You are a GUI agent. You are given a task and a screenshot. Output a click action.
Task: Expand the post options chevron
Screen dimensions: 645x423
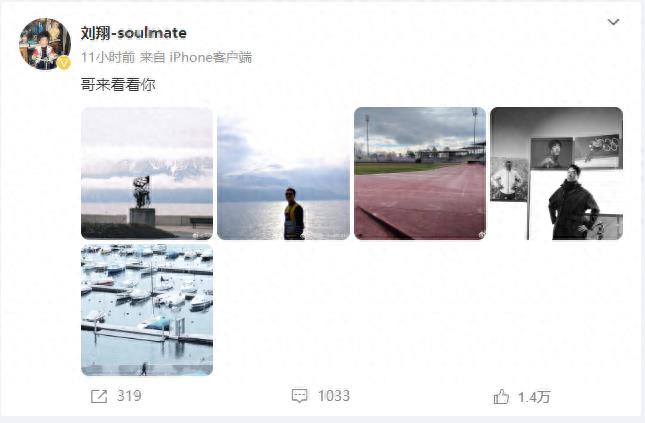[613, 22]
